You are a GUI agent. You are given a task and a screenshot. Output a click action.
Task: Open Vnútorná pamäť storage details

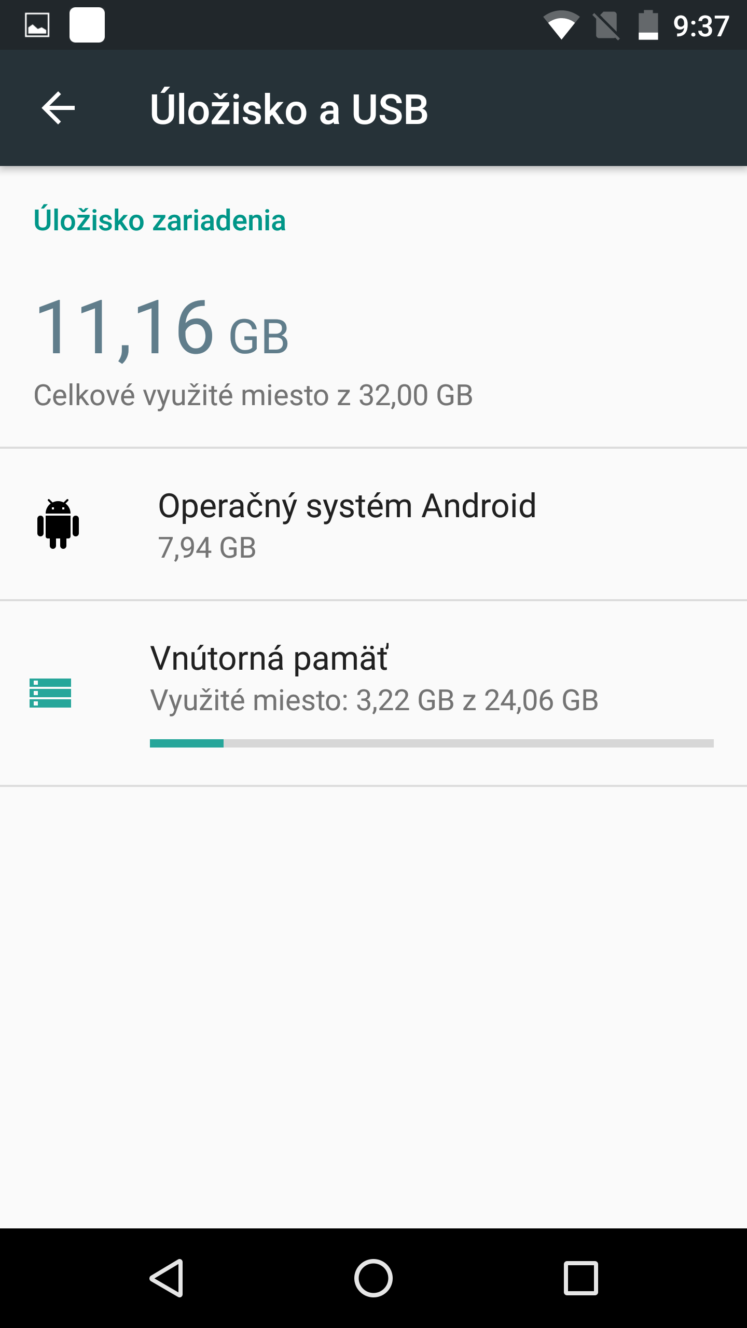373,693
